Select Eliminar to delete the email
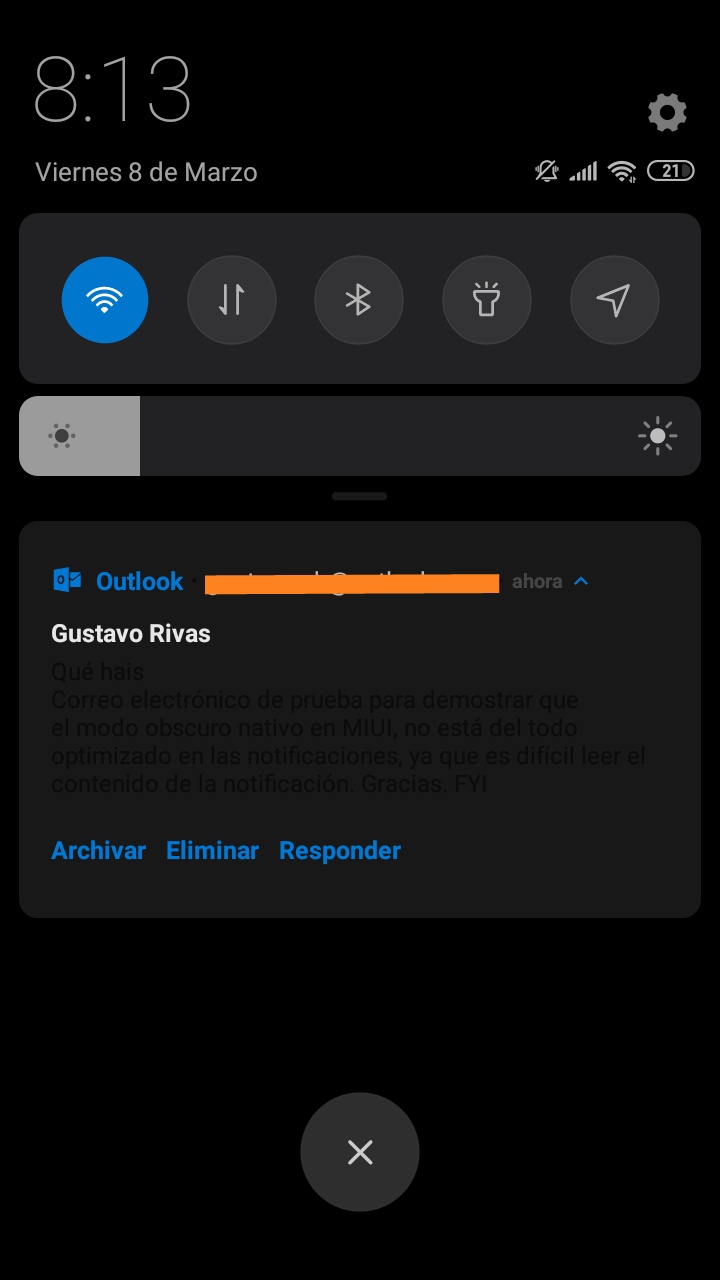The height and width of the screenshot is (1280, 720). coord(212,851)
